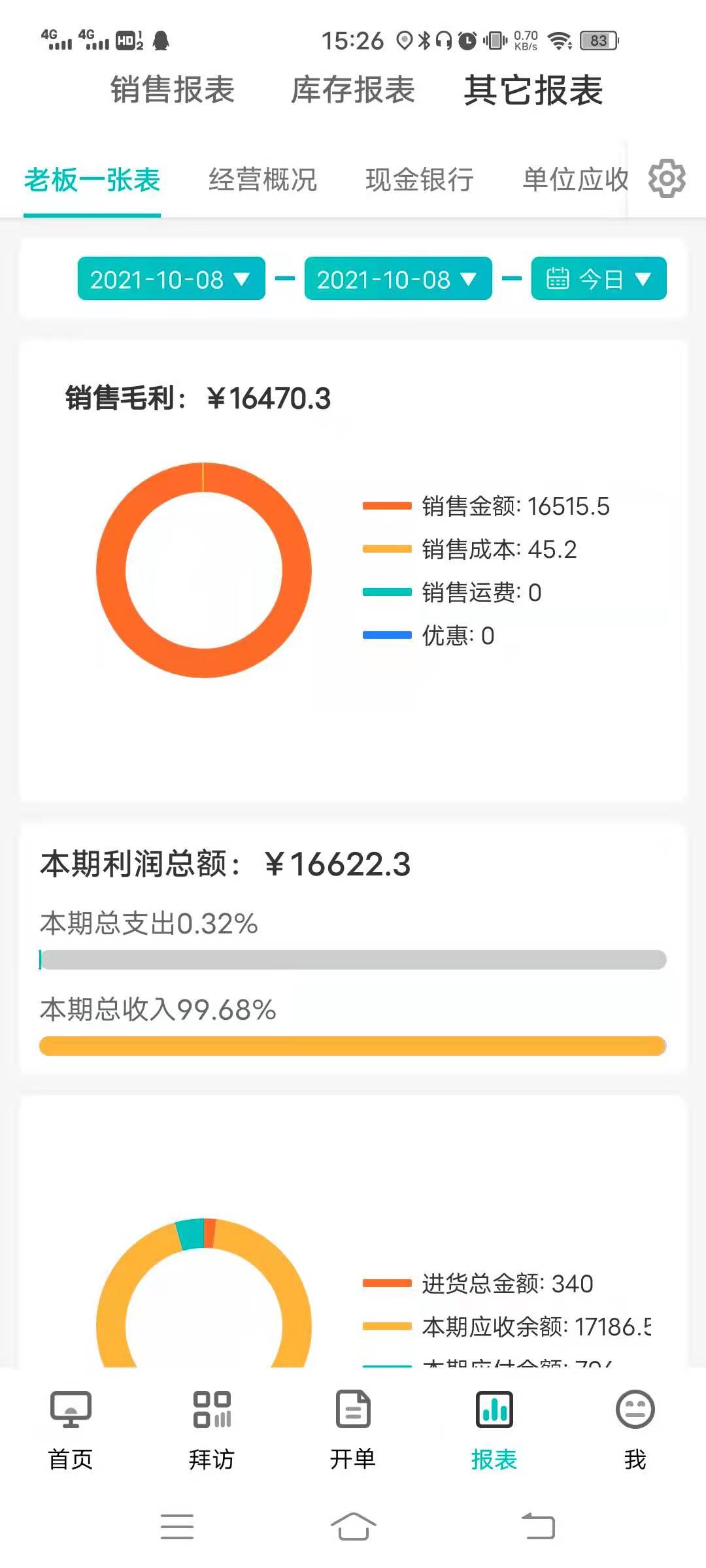Open the settings gear icon

coord(666,178)
